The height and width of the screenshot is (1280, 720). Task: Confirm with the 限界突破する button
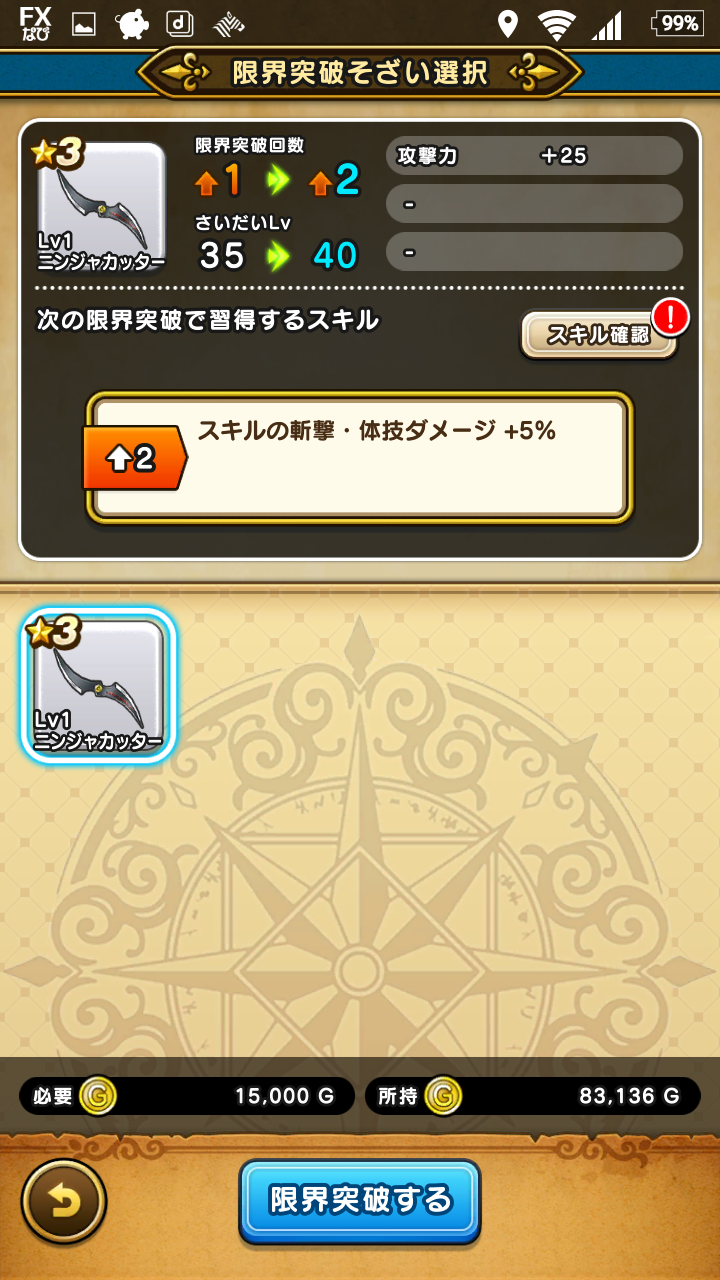coord(360,1200)
